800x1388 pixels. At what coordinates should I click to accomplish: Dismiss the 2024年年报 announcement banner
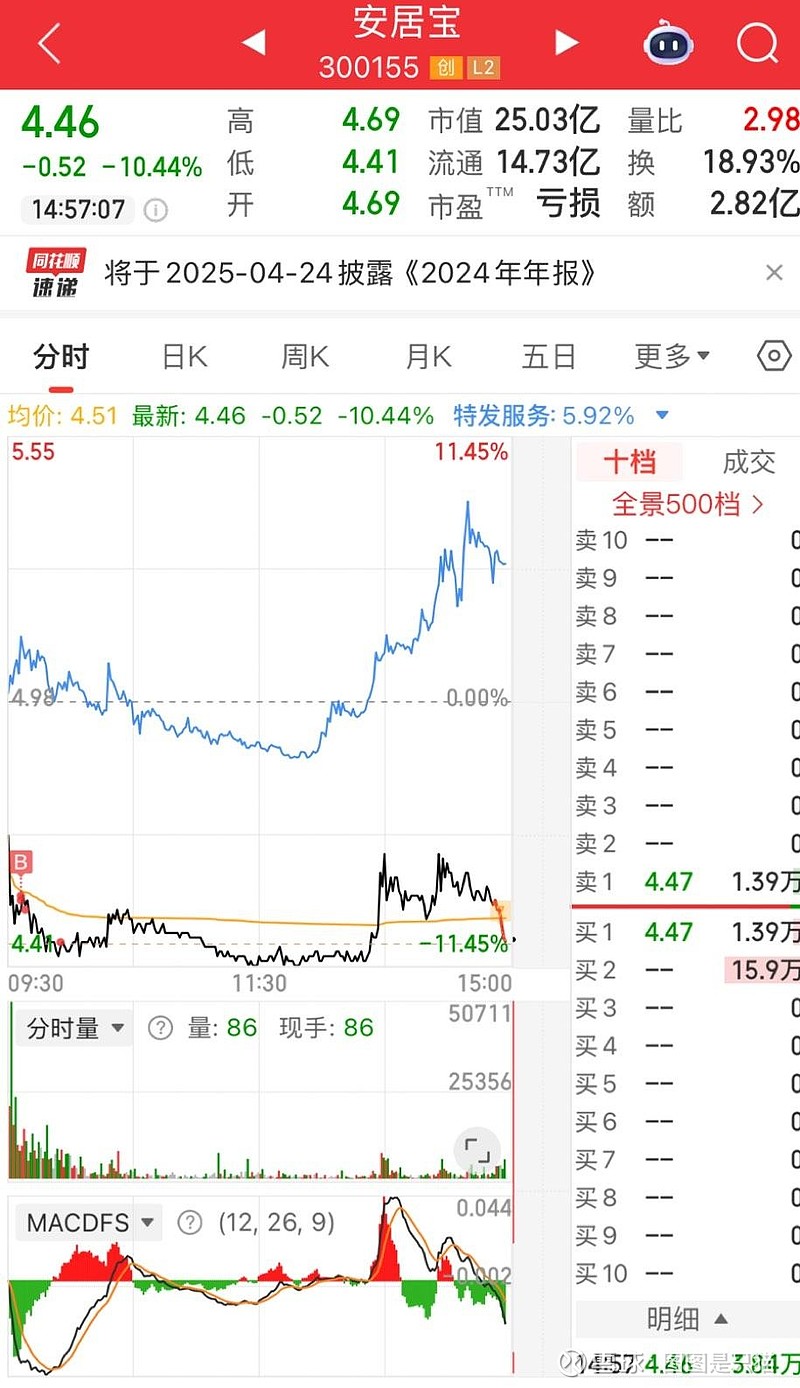point(773,272)
